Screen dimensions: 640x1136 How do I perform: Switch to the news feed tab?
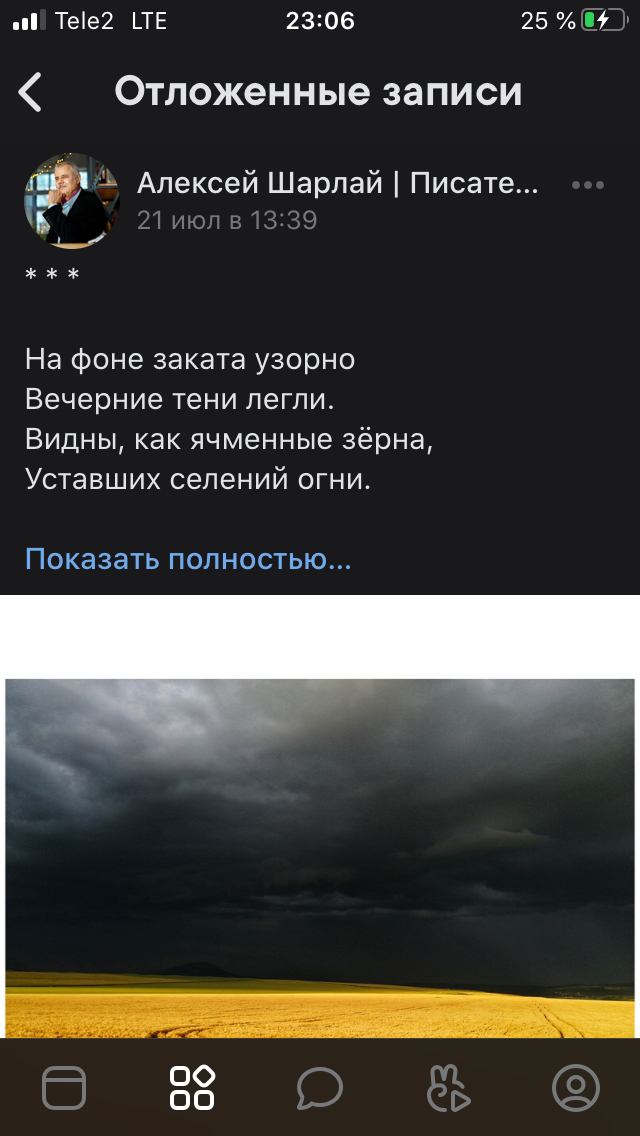click(64, 1088)
